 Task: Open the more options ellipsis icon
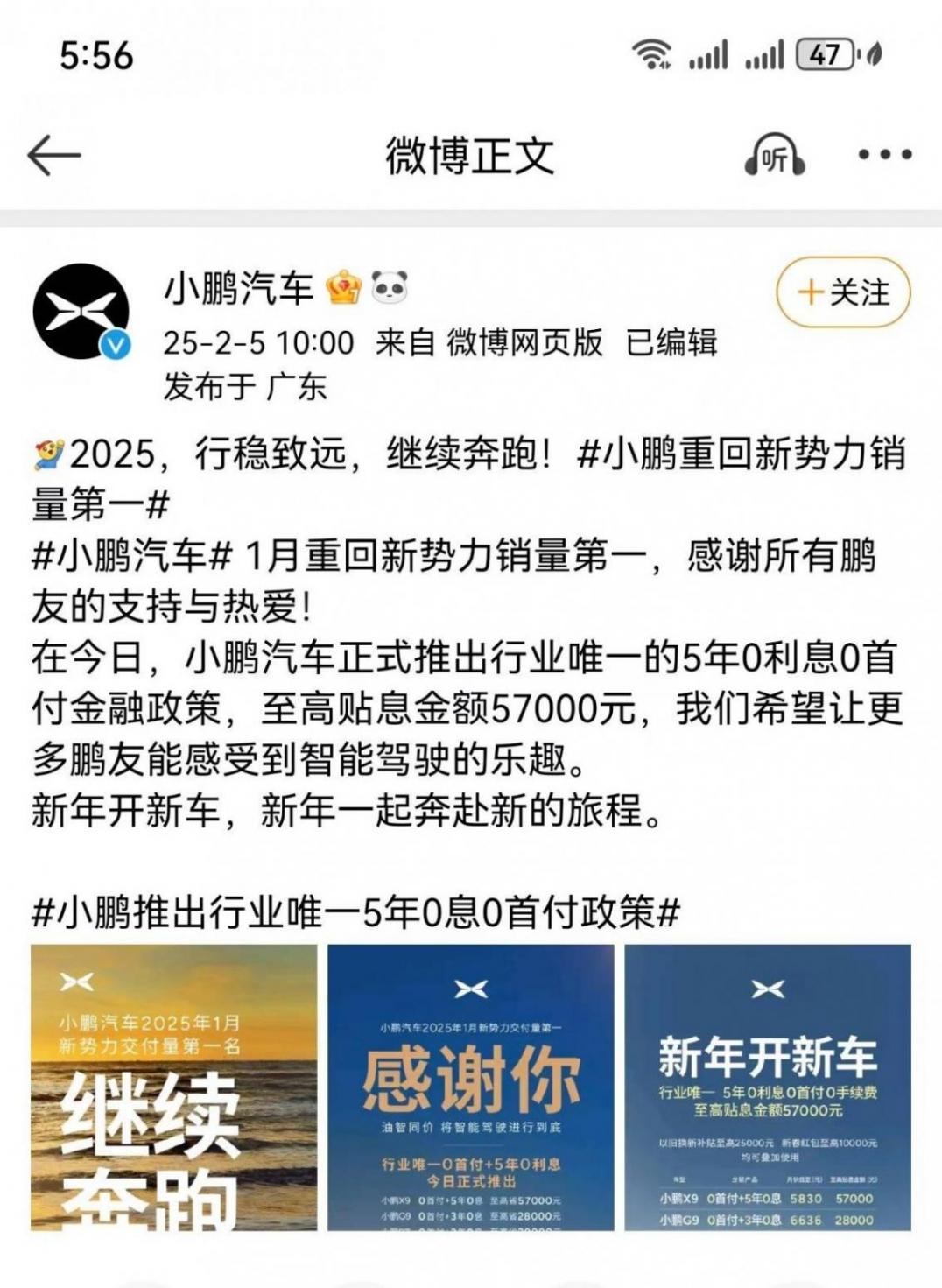pyautogui.click(x=884, y=154)
